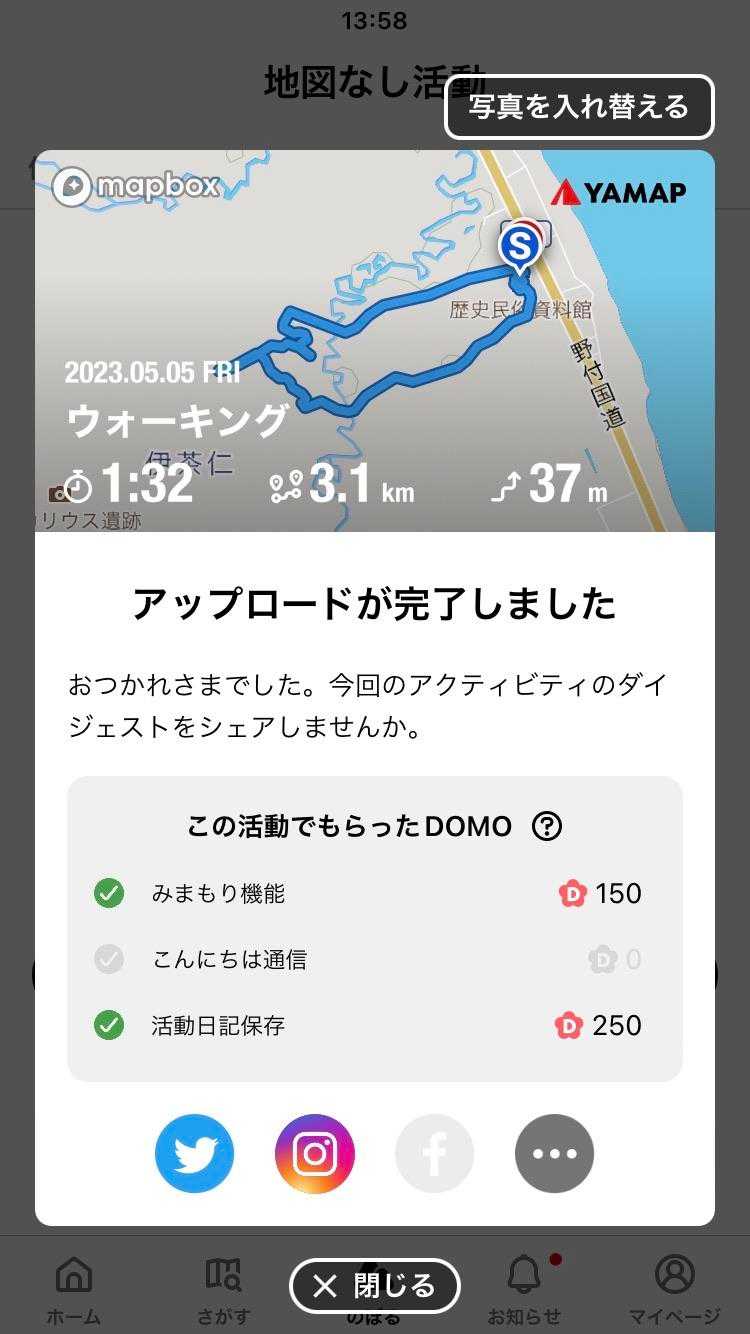
Task: Switch to the さがす tab
Action: pos(224,1288)
